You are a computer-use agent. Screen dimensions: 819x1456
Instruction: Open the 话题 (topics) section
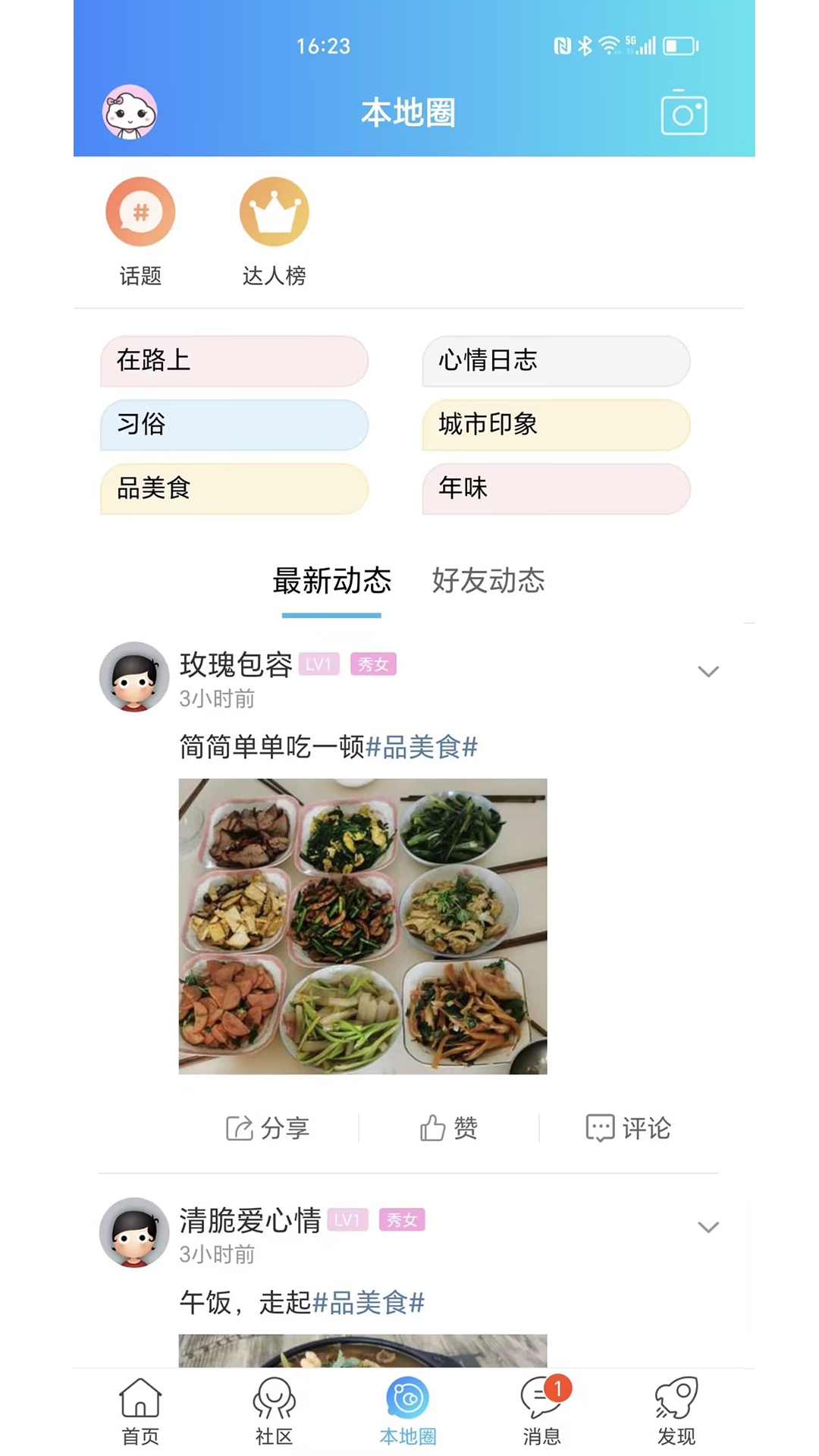140,227
